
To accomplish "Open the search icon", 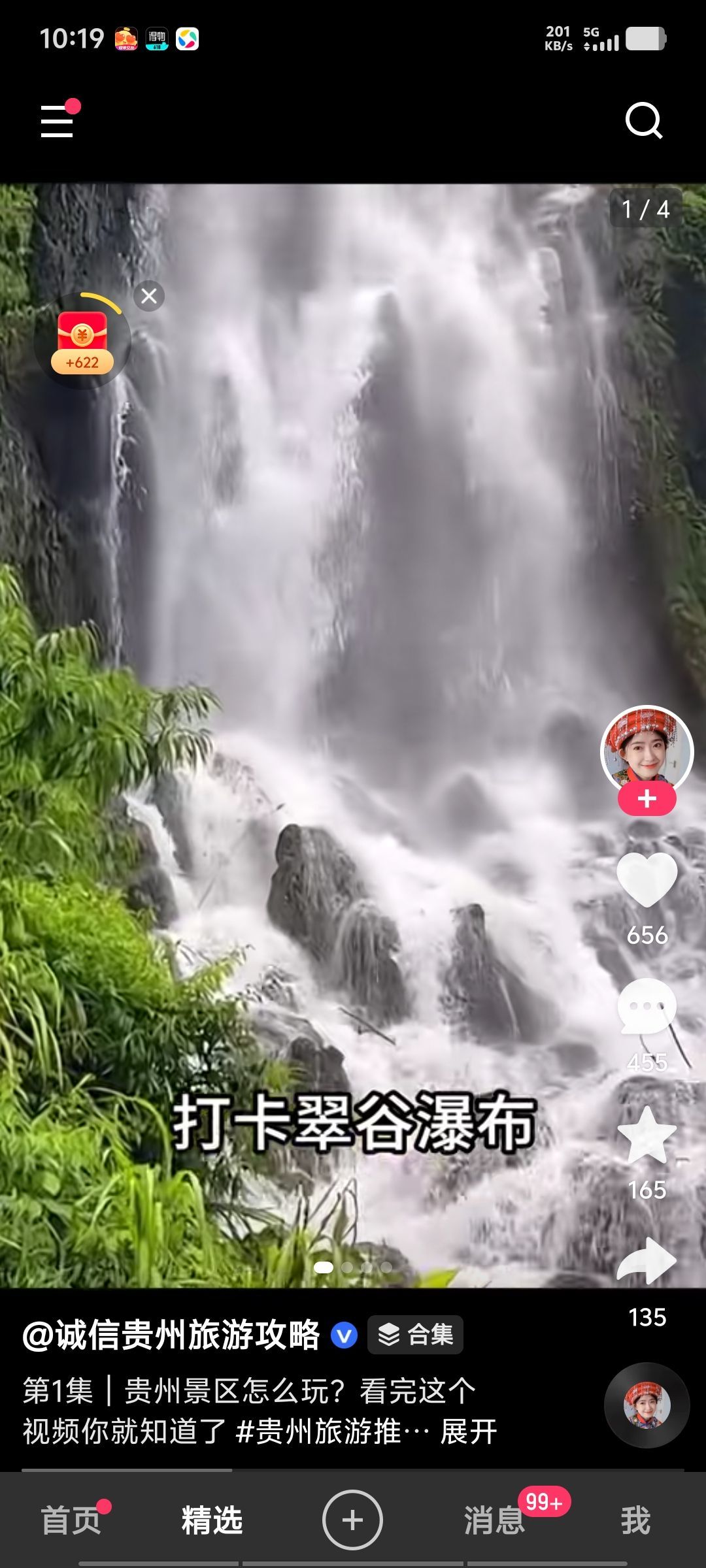I will click(643, 120).
